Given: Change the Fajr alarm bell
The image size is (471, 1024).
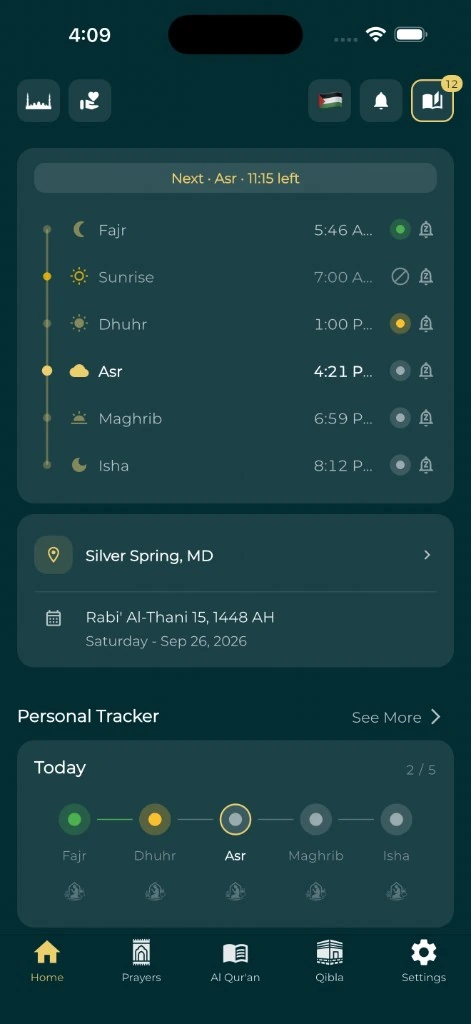Looking at the screenshot, I should point(426,230).
